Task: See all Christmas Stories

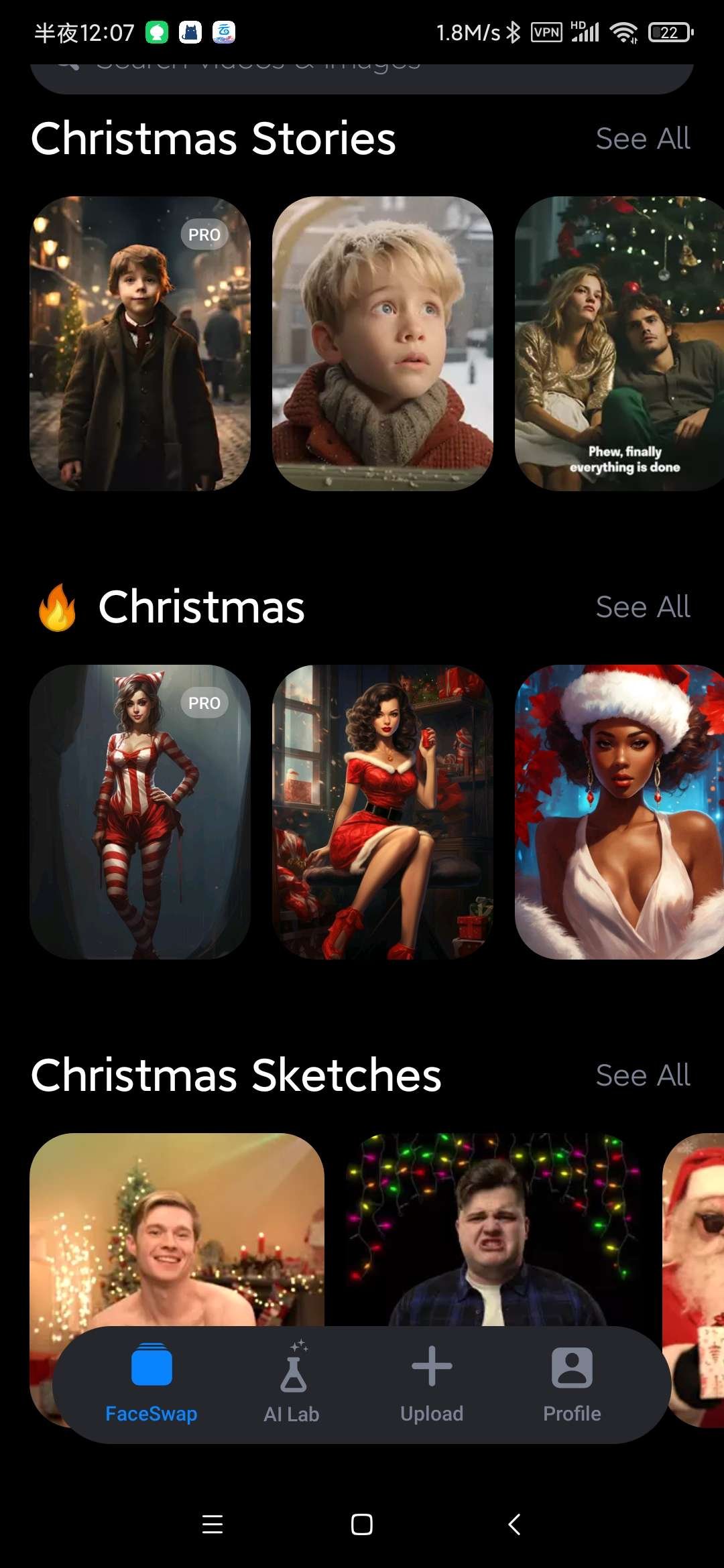Action: pyautogui.click(x=642, y=139)
